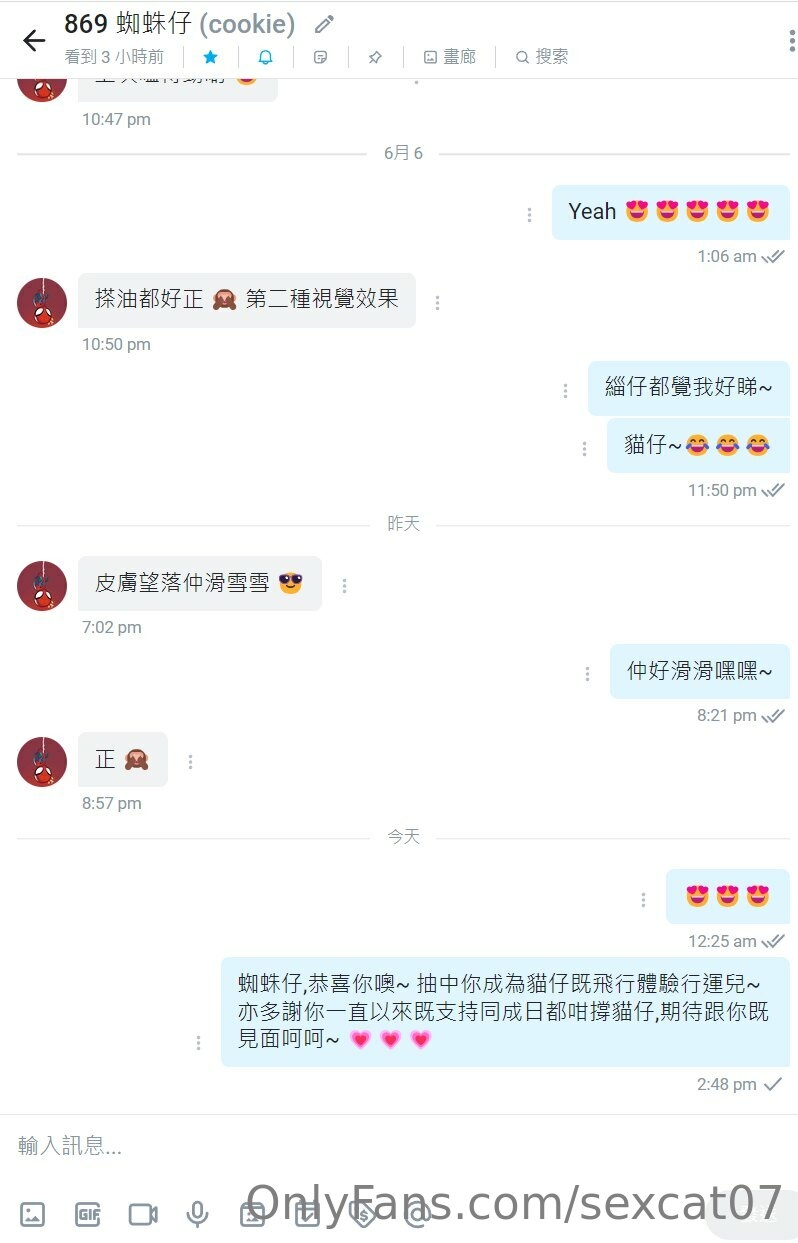Open the 畫廊 gallery
The image size is (798, 1243).
tap(449, 57)
